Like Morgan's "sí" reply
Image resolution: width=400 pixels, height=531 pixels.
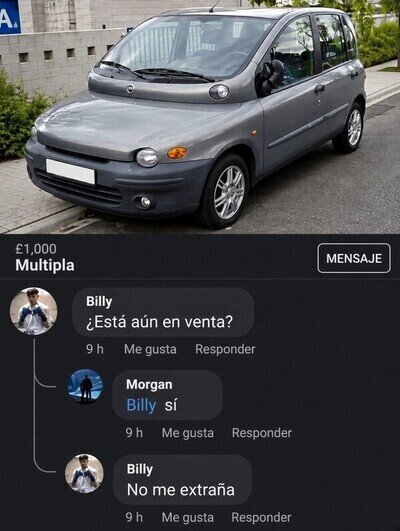pyautogui.click(x=188, y=433)
